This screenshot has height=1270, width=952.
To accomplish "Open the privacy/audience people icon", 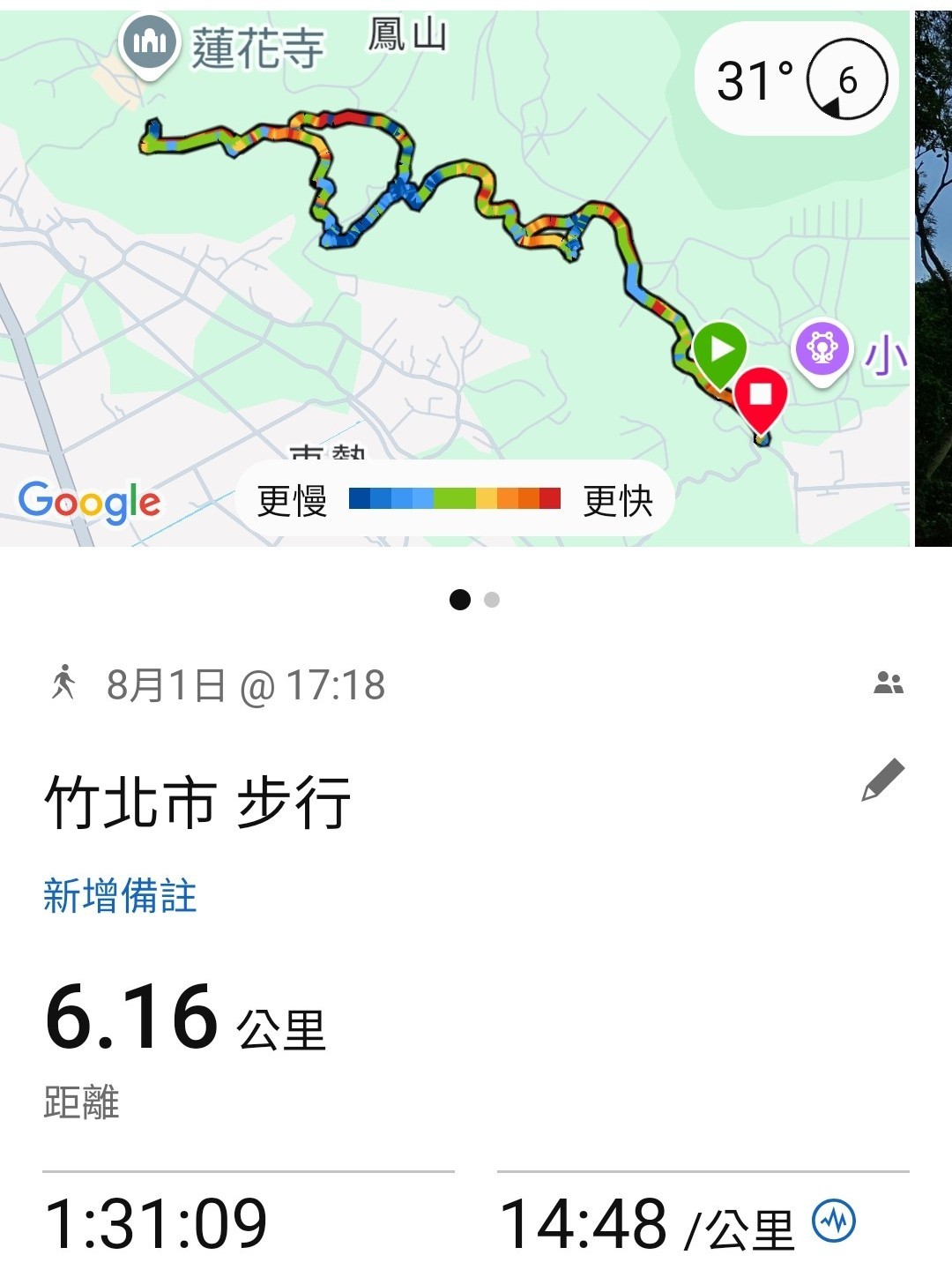I will coord(889,683).
